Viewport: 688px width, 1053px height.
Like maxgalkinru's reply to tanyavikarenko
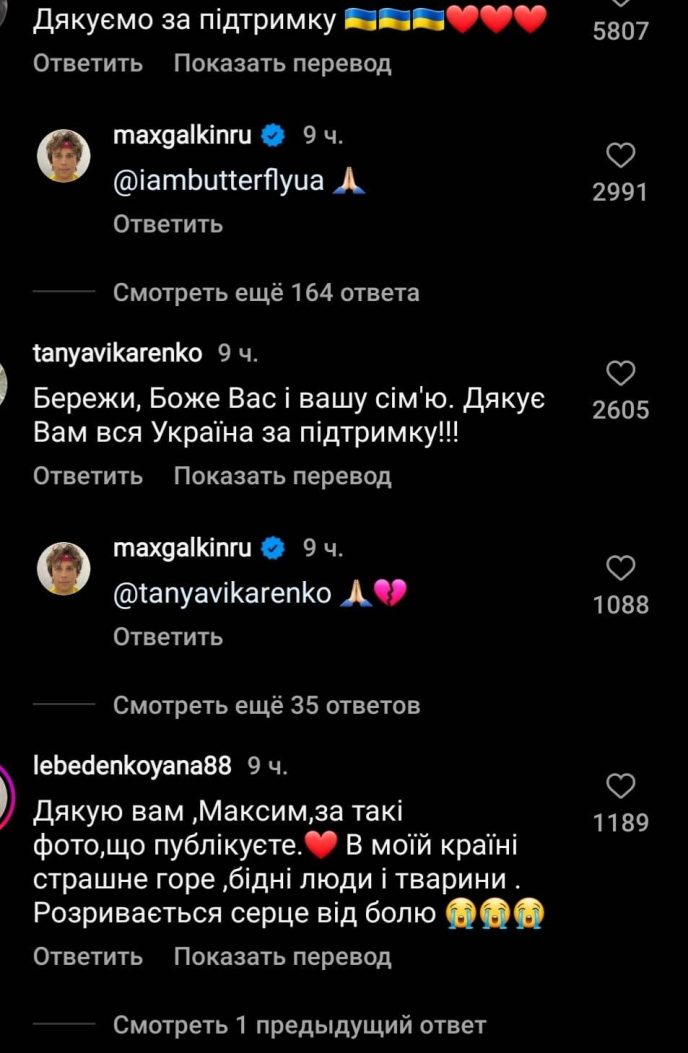coord(620,568)
